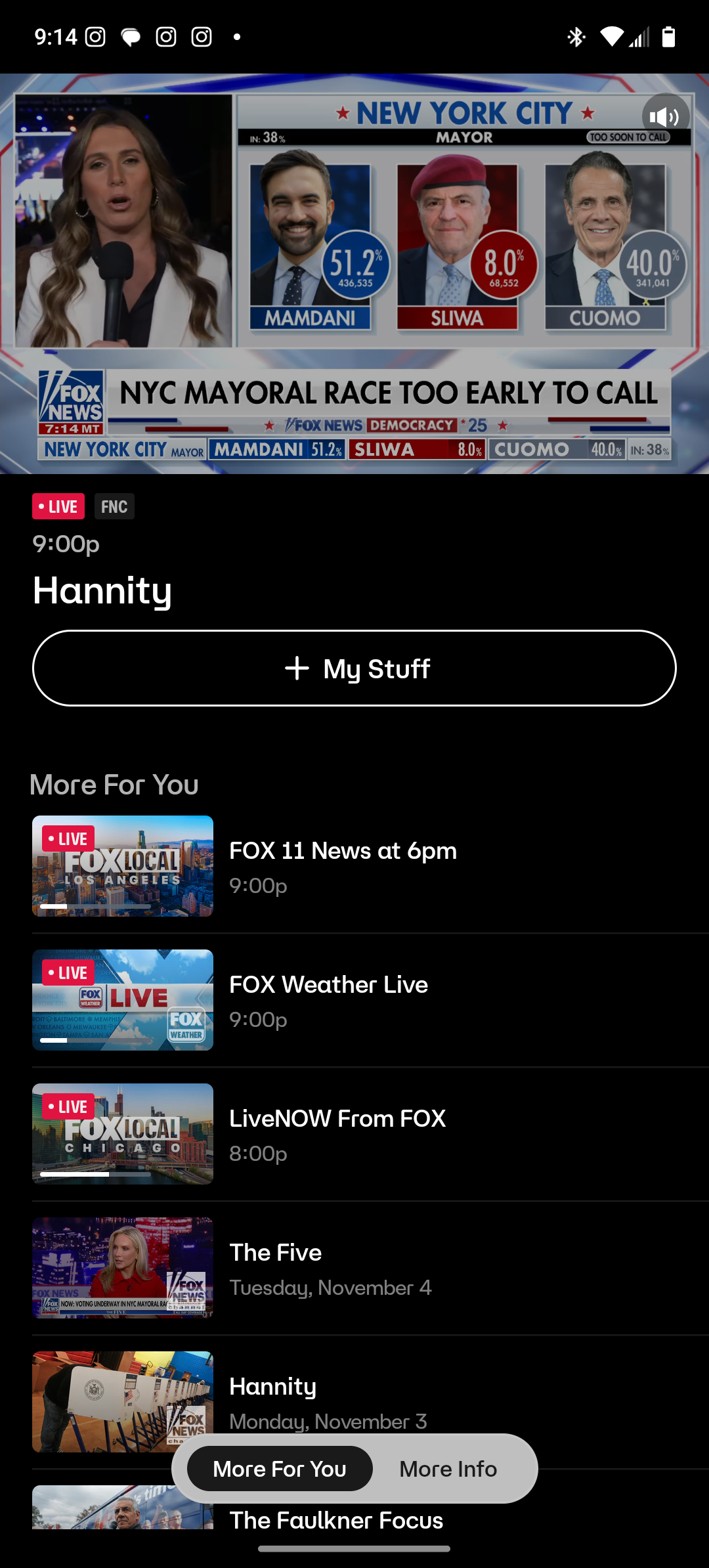Viewport: 709px width, 1568px height.
Task: Select the More For You tab
Action: [x=280, y=1469]
